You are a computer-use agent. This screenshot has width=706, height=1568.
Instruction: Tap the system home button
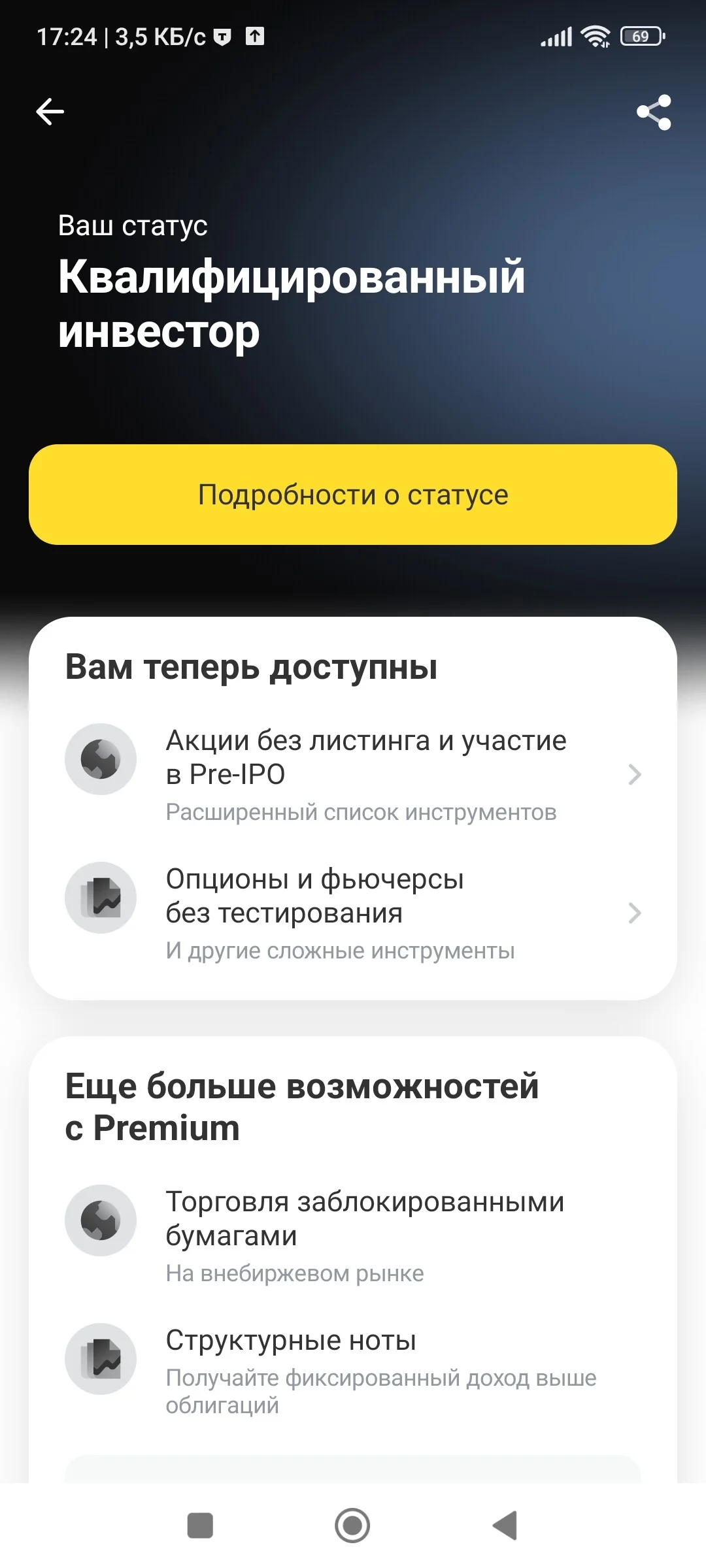click(x=352, y=1526)
